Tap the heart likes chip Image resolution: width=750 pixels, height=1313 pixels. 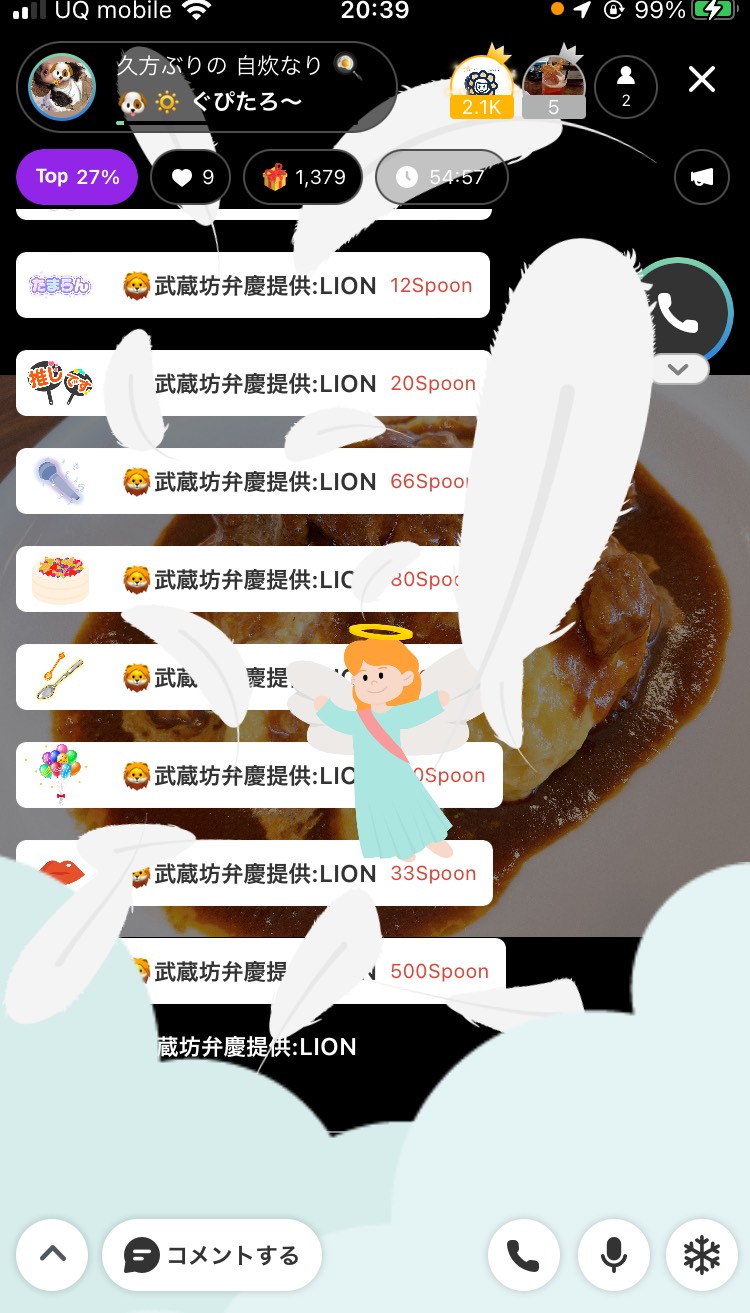click(x=191, y=178)
